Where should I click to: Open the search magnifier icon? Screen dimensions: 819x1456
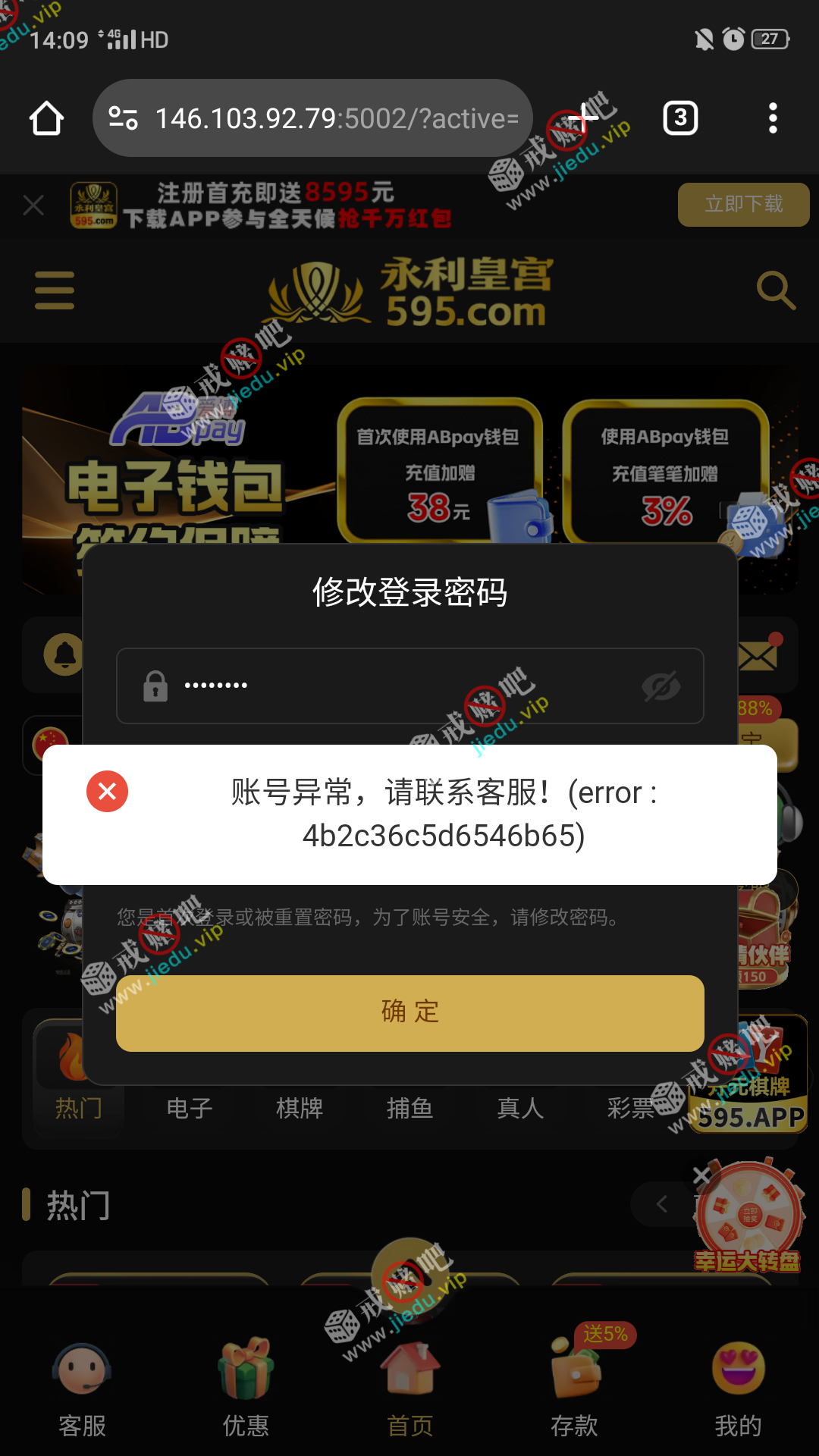776,290
